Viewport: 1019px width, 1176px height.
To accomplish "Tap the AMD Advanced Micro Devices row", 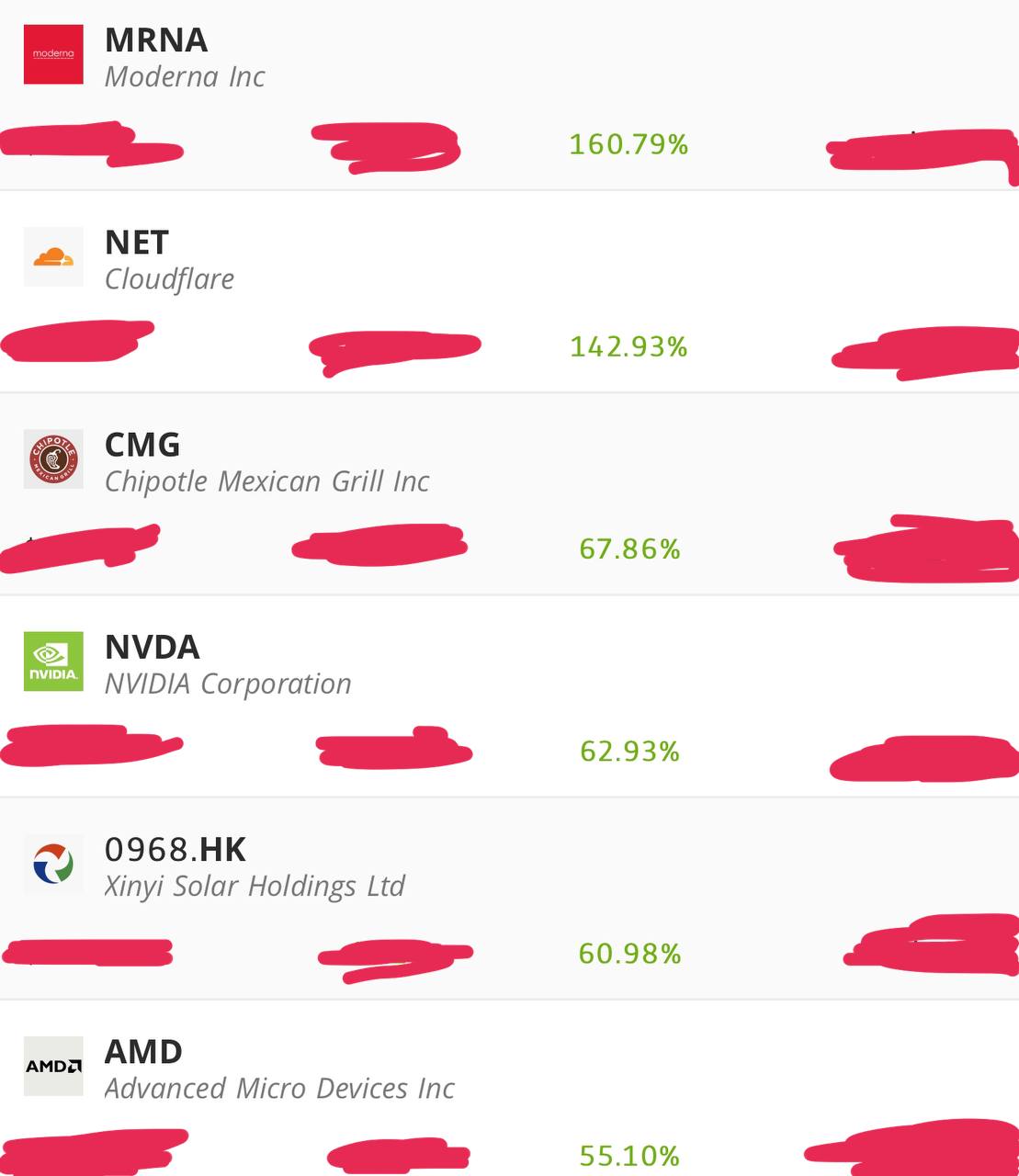I will click(x=509, y=1088).
